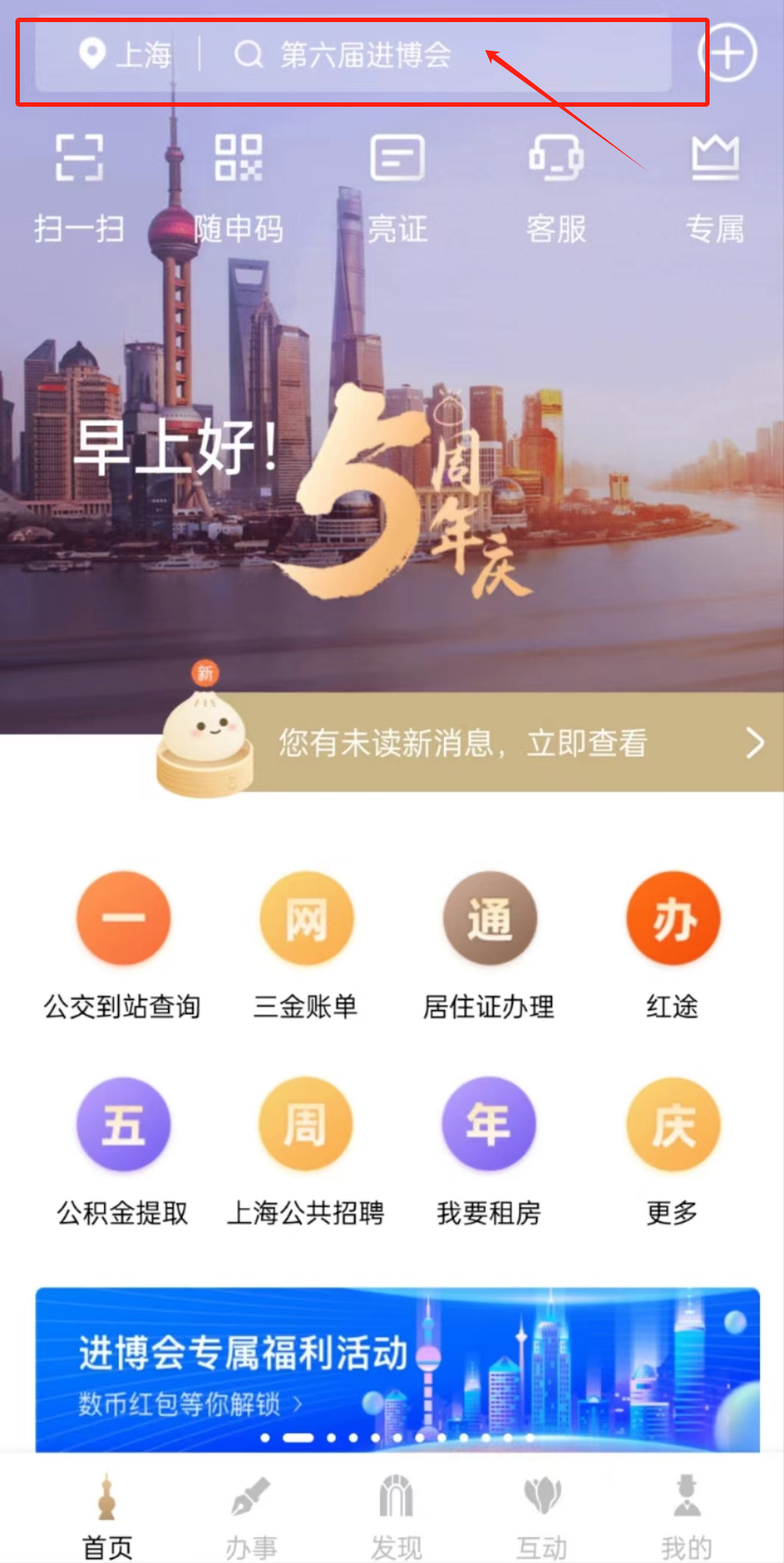Switch to the 办事 tab

[251, 1517]
